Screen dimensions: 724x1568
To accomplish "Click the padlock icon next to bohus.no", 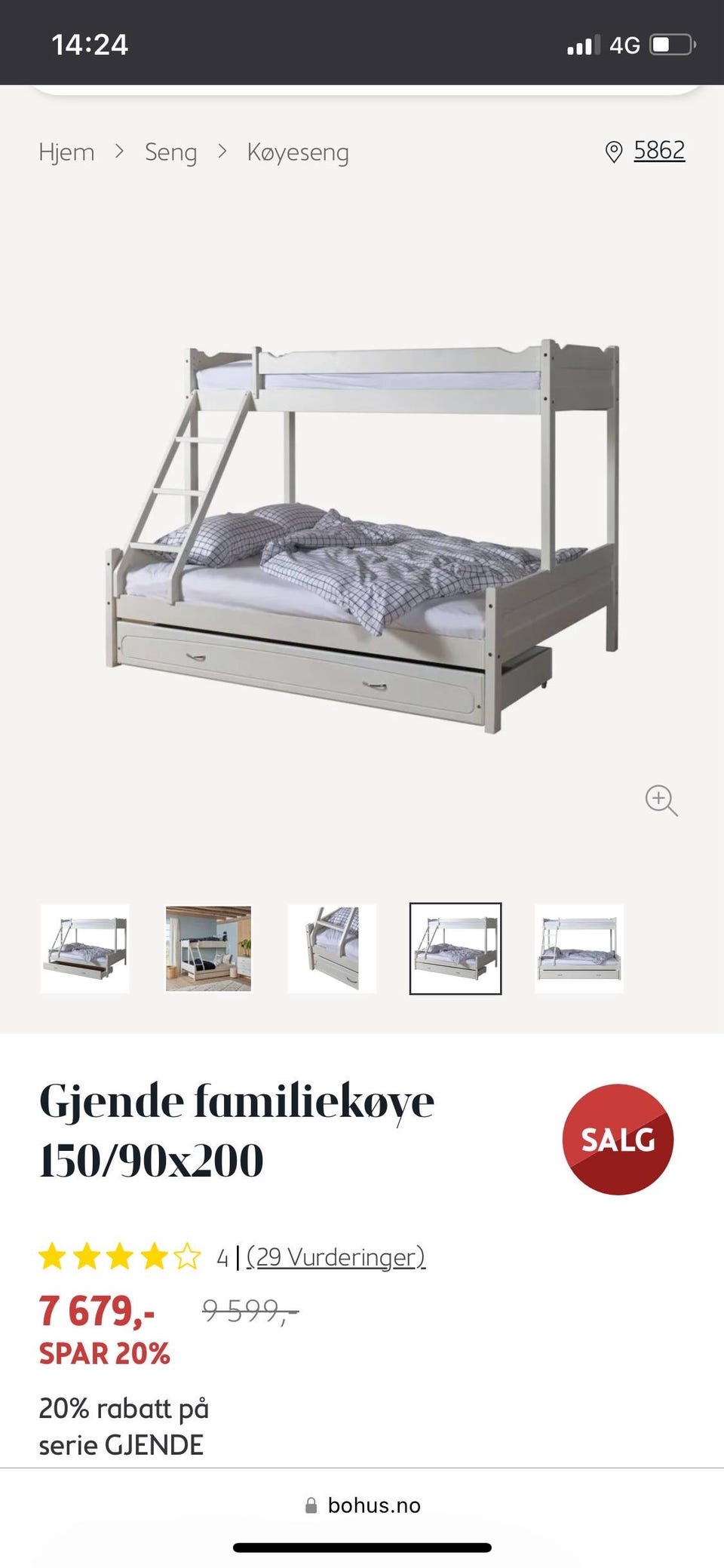I will 311,1505.
